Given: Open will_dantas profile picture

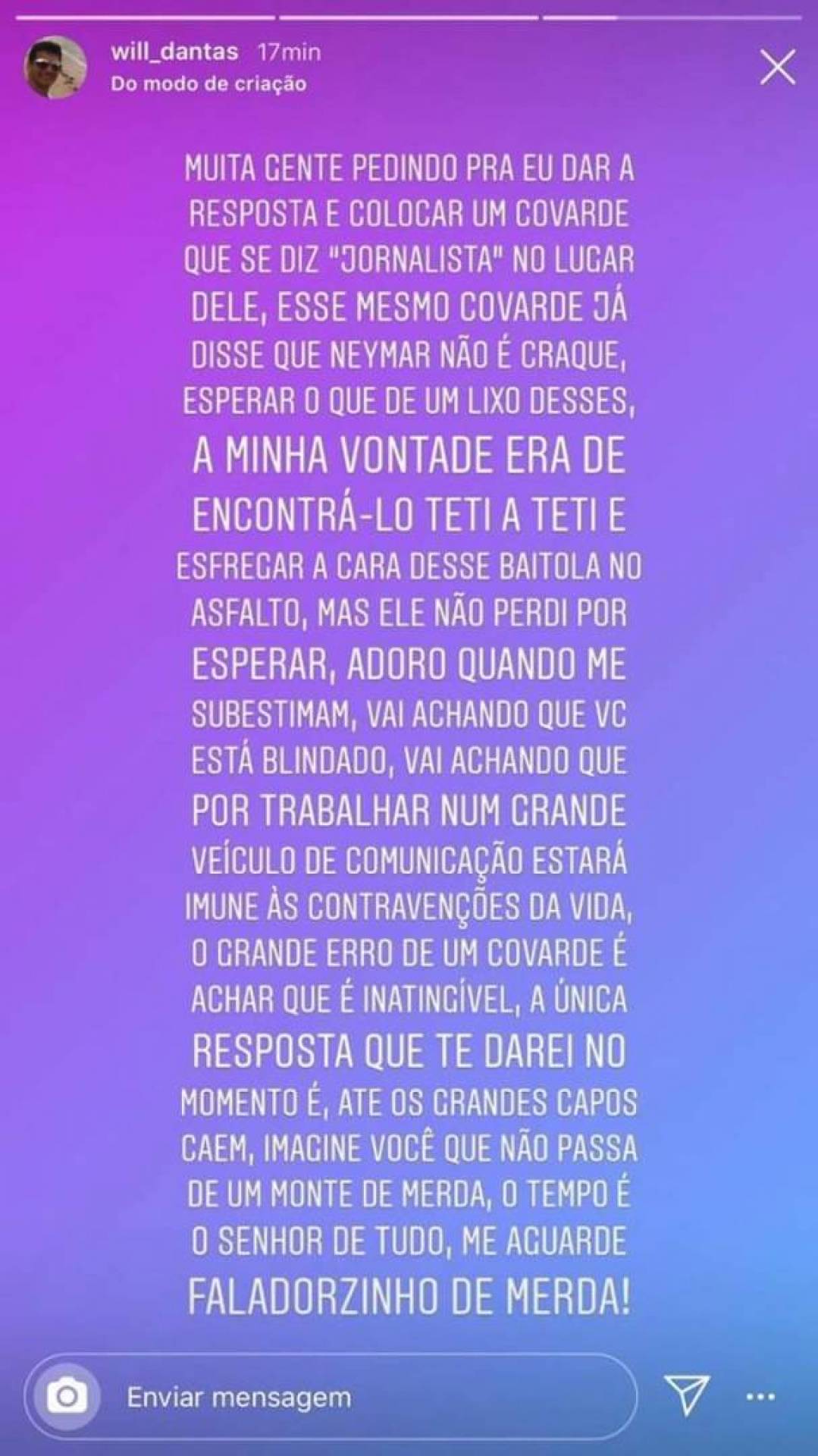Looking at the screenshot, I should click(55, 68).
